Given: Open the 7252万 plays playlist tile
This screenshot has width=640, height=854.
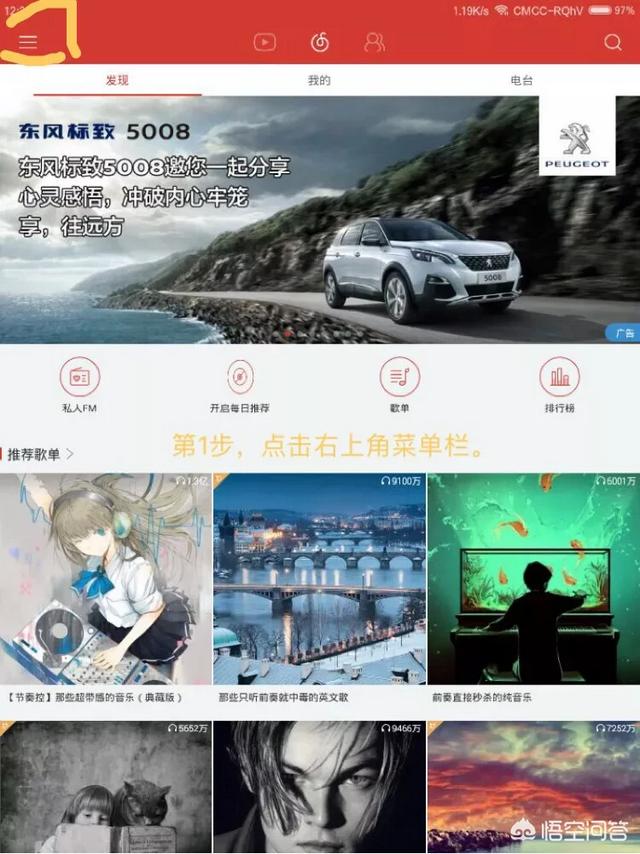Looking at the screenshot, I should coord(533,786).
